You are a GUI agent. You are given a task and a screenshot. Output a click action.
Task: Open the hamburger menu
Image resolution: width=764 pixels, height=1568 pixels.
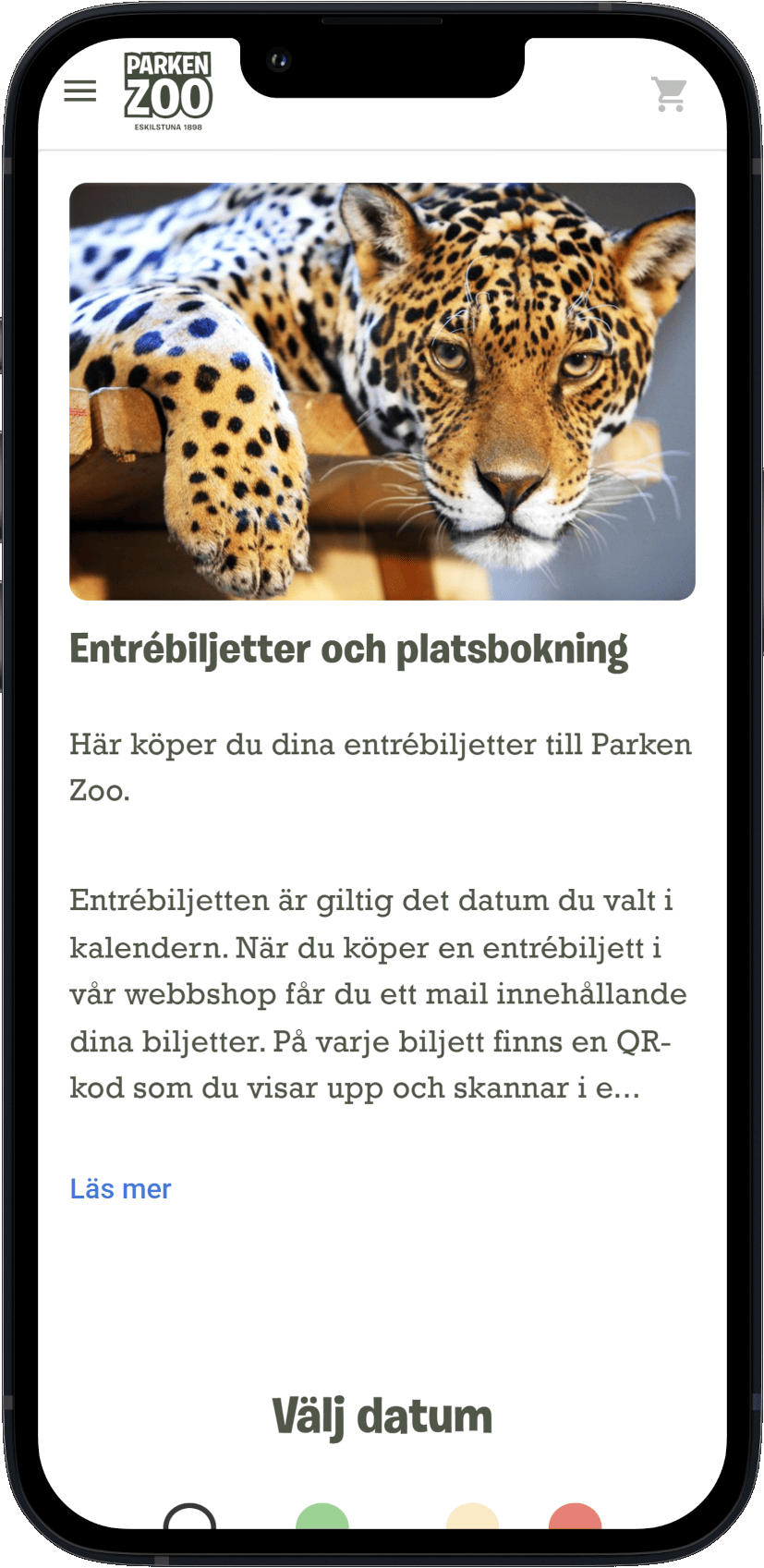(80, 91)
